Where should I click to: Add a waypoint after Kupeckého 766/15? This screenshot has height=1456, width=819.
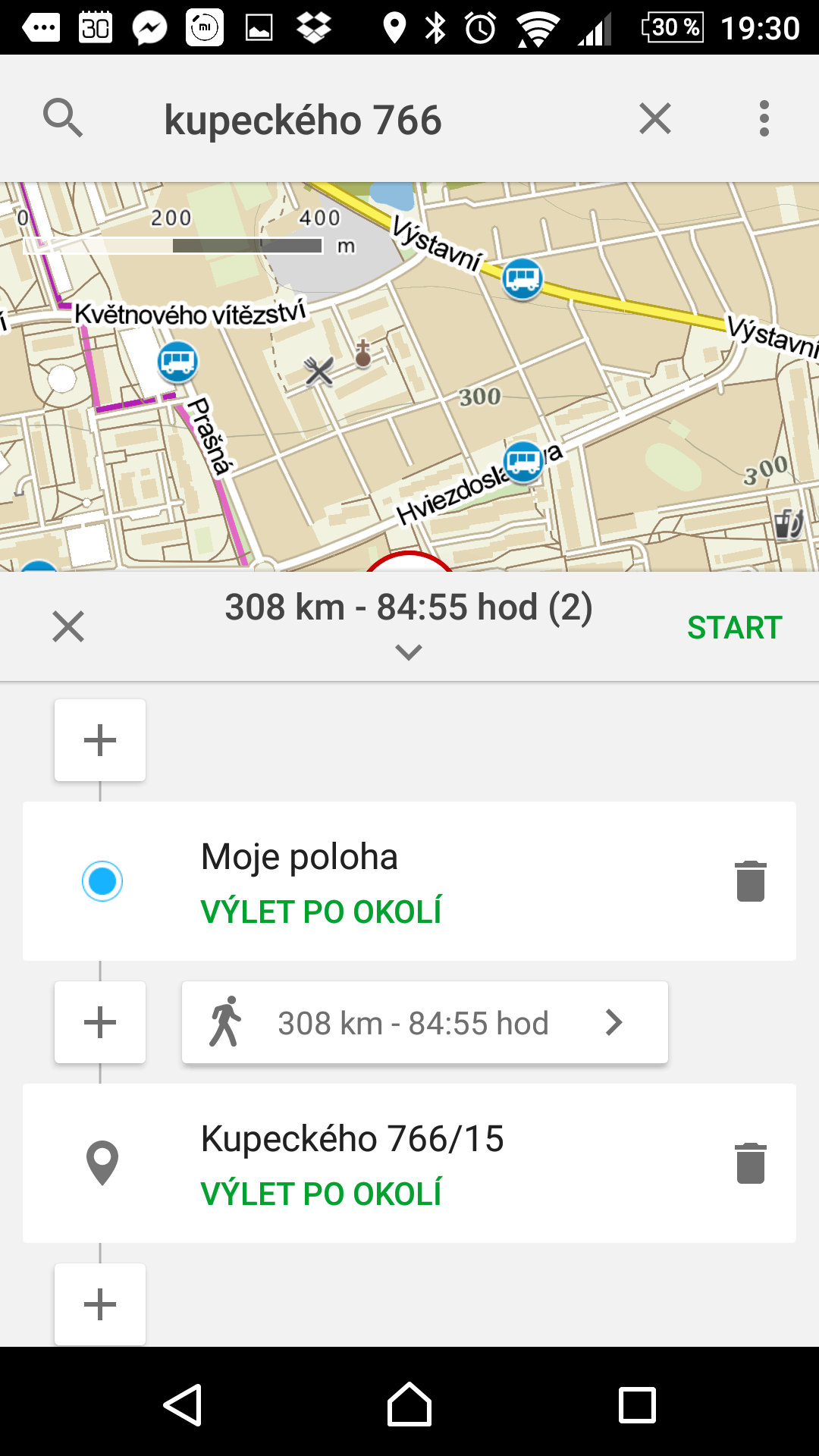pyautogui.click(x=100, y=1304)
